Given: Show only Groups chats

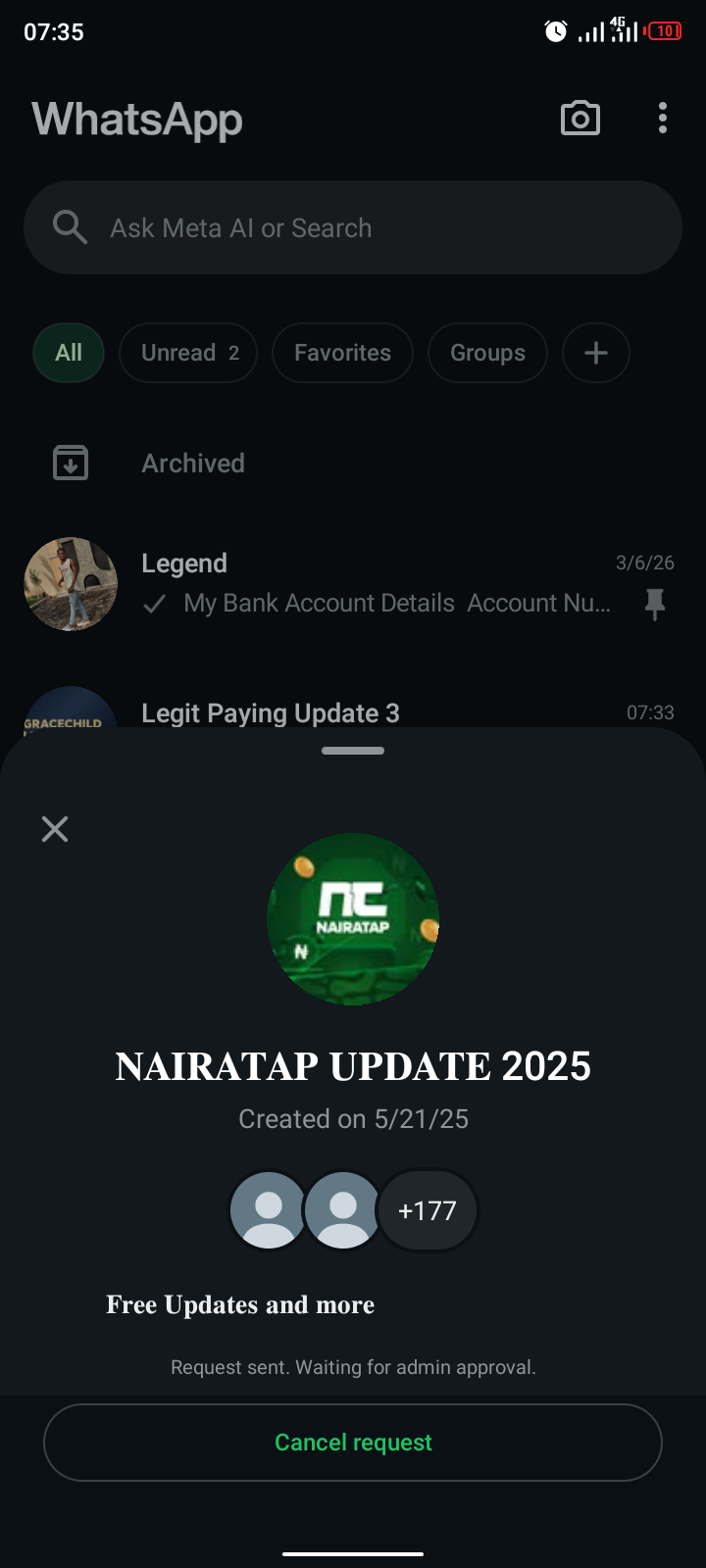Looking at the screenshot, I should 487,353.
